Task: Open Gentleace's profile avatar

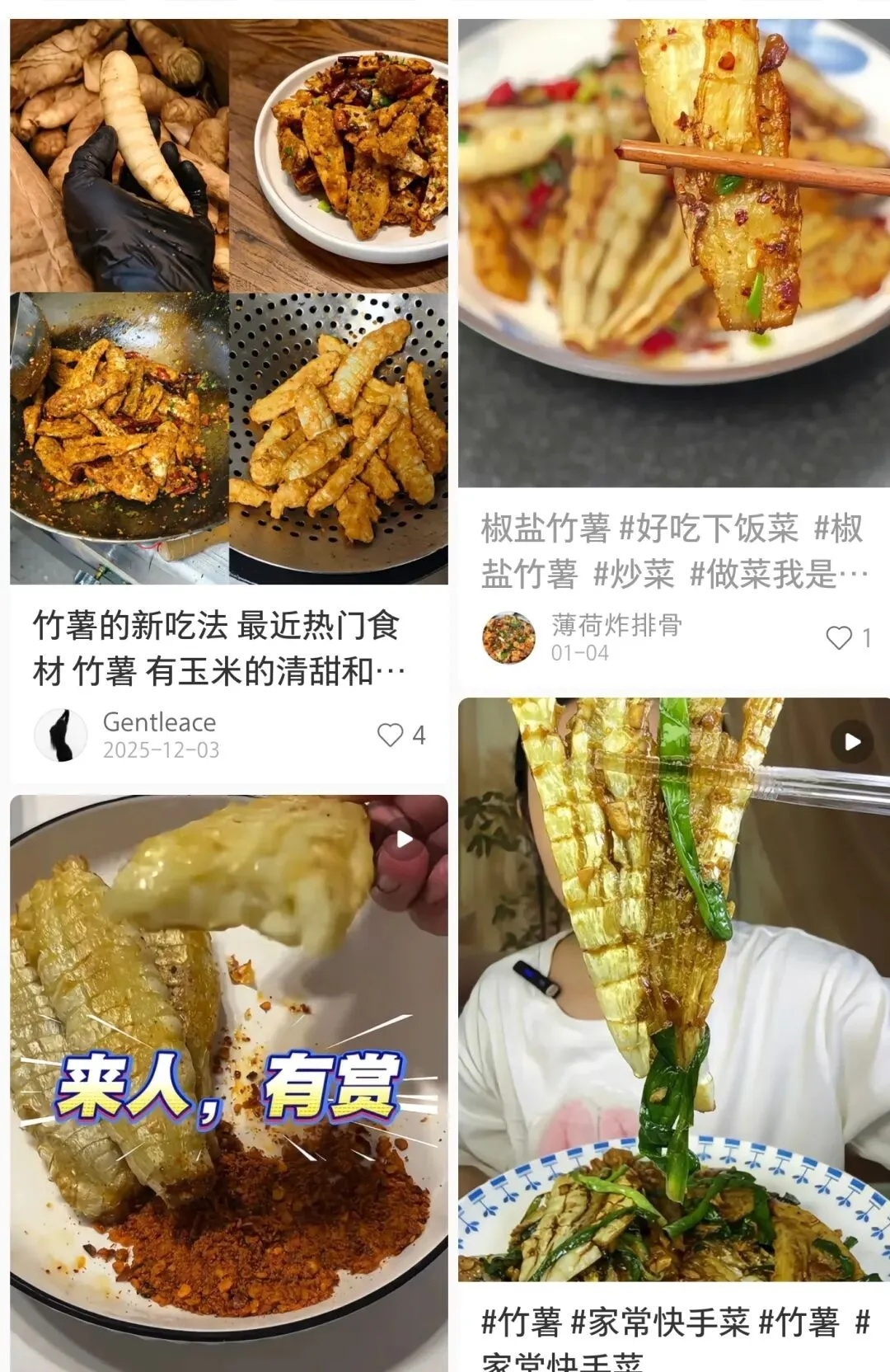Action: pyautogui.click(x=60, y=735)
